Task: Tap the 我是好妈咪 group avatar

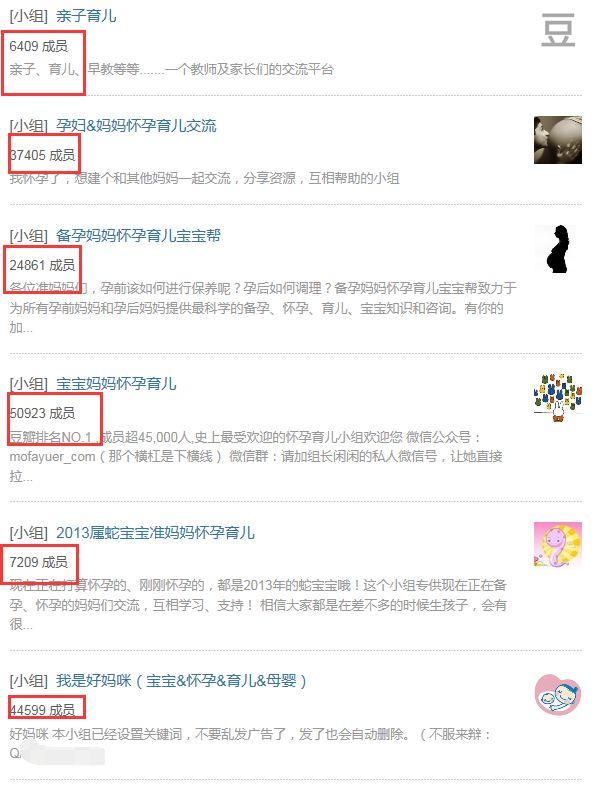Action: 557,693
